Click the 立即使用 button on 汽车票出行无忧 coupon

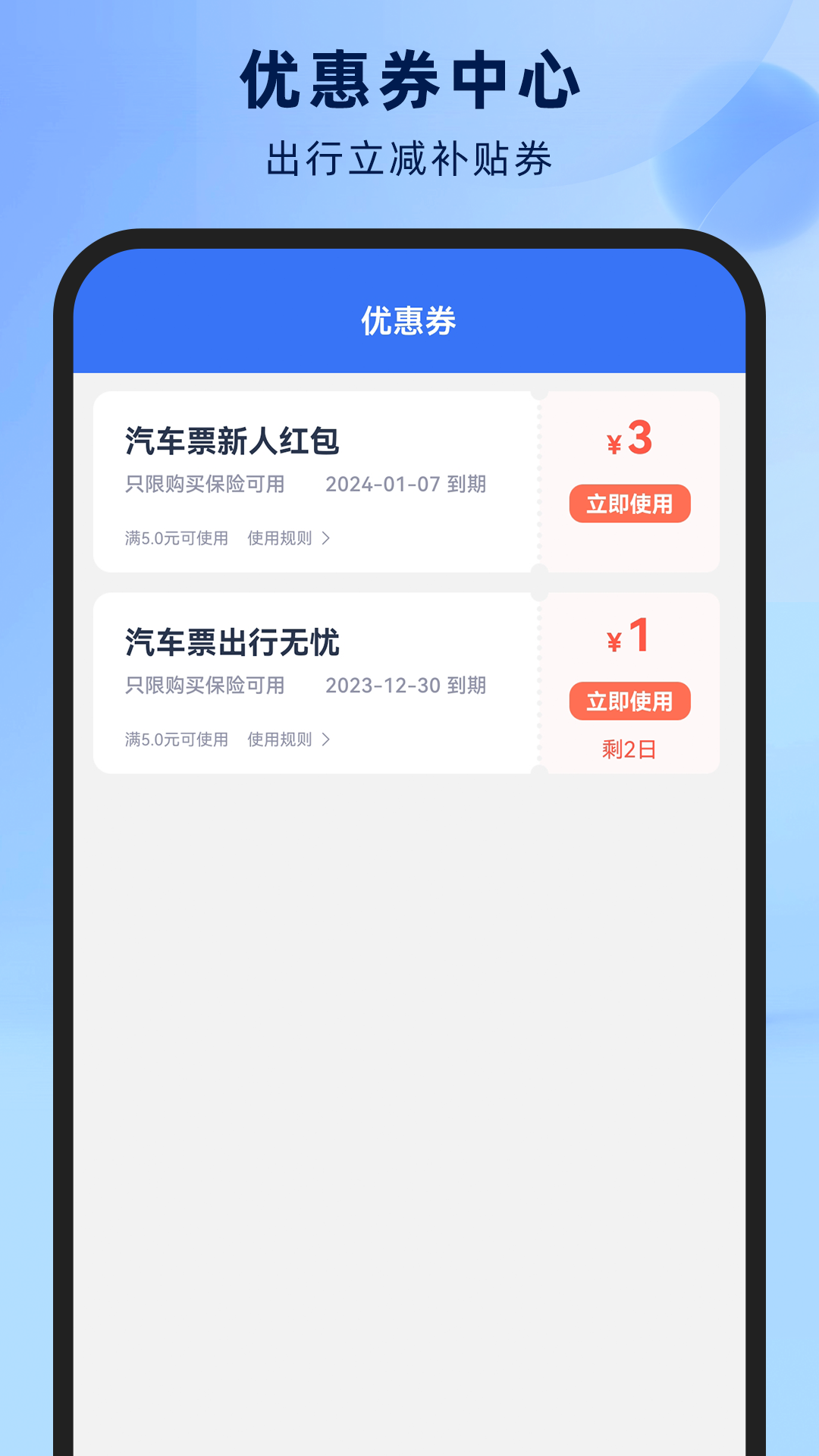tap(629, 702)
